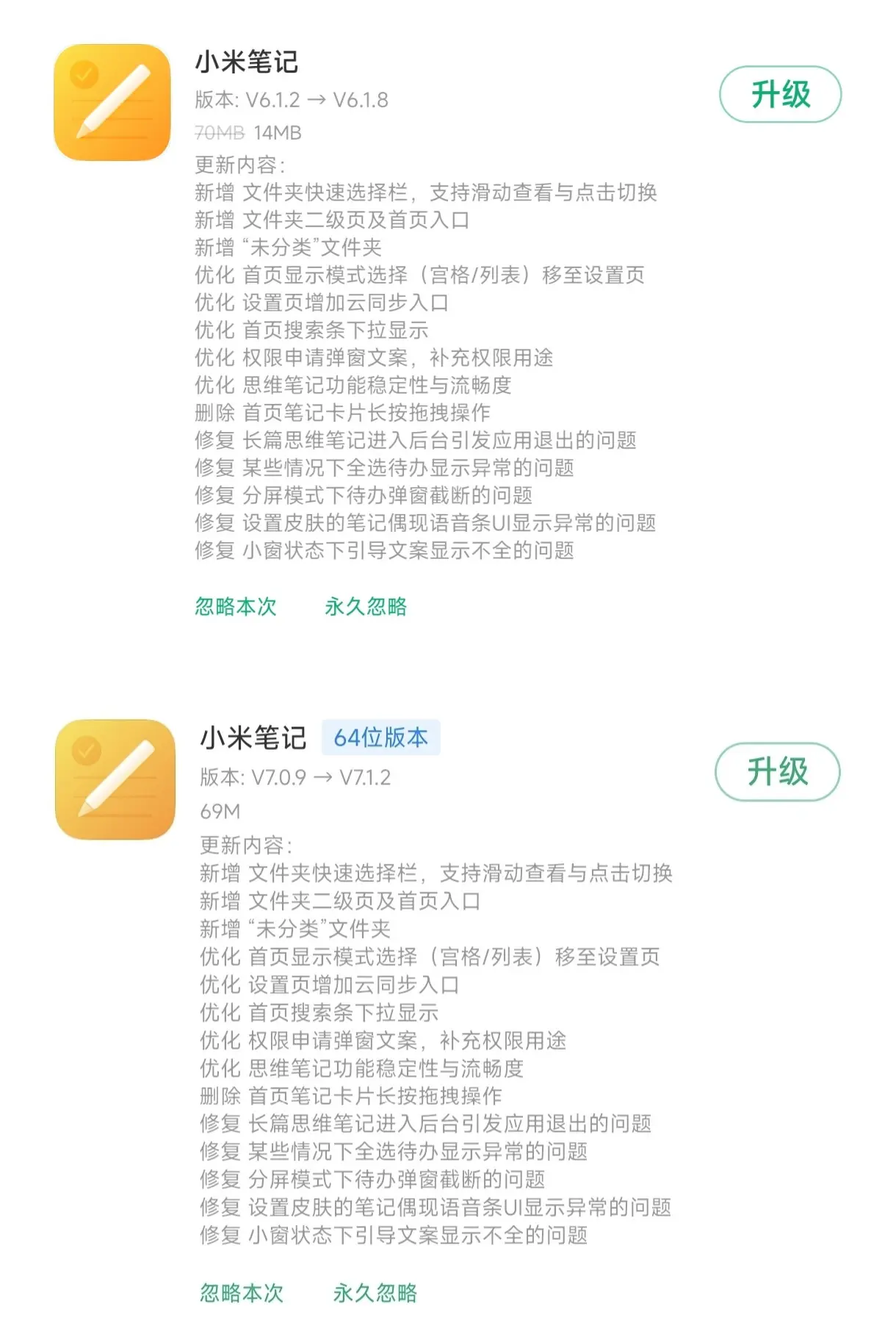This screenshot has height=1342, width=896.
Task: Upgrade the 64位版本 小米笔记 to V7.1.2
Action: (777, 772)
